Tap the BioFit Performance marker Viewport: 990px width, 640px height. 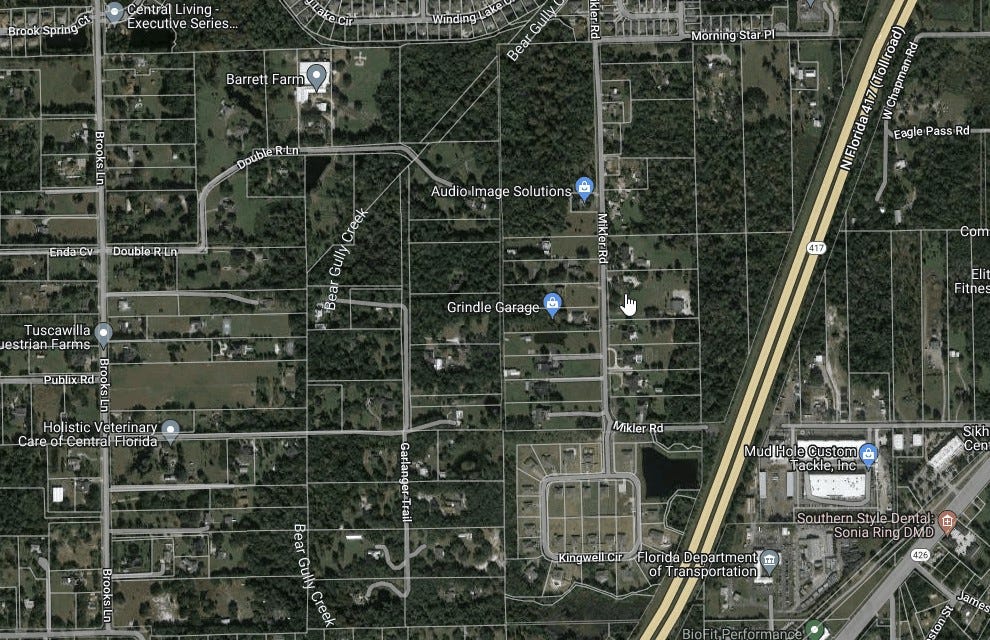814,630
